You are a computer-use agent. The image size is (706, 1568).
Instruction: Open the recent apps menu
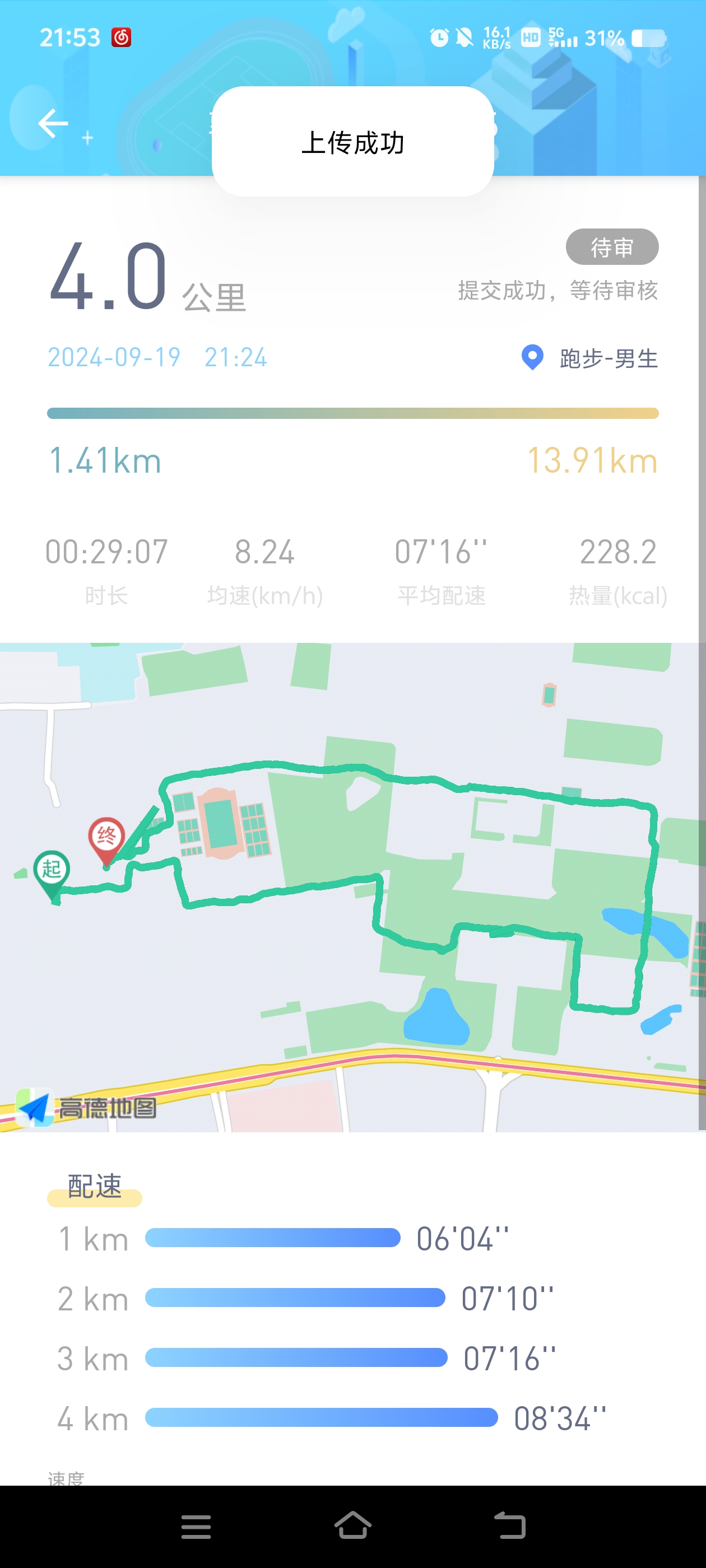point(196,1526)
